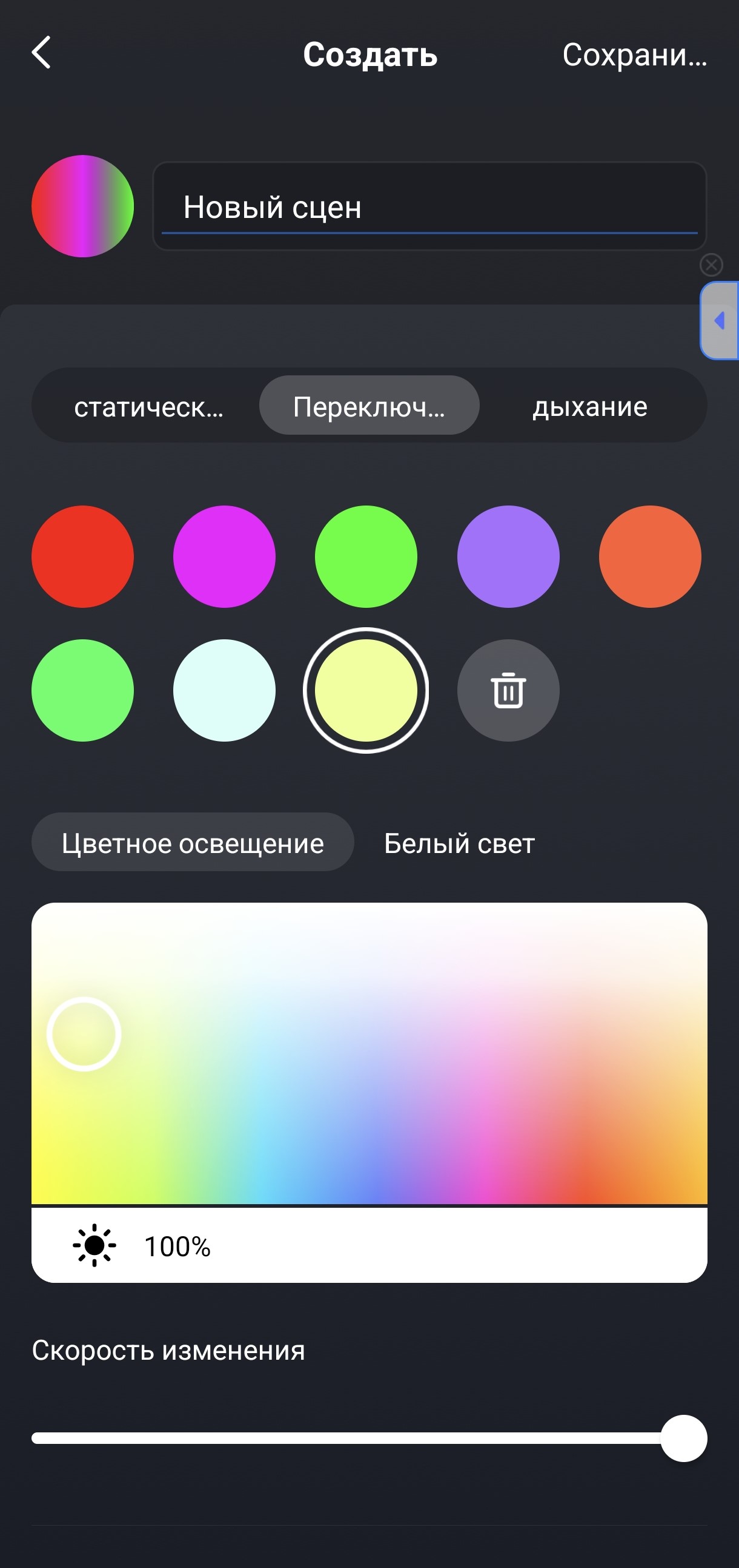Select the orange color swatch
Image resolution: width=739 pixels, height=1568 pixels.
pos(650,556)
